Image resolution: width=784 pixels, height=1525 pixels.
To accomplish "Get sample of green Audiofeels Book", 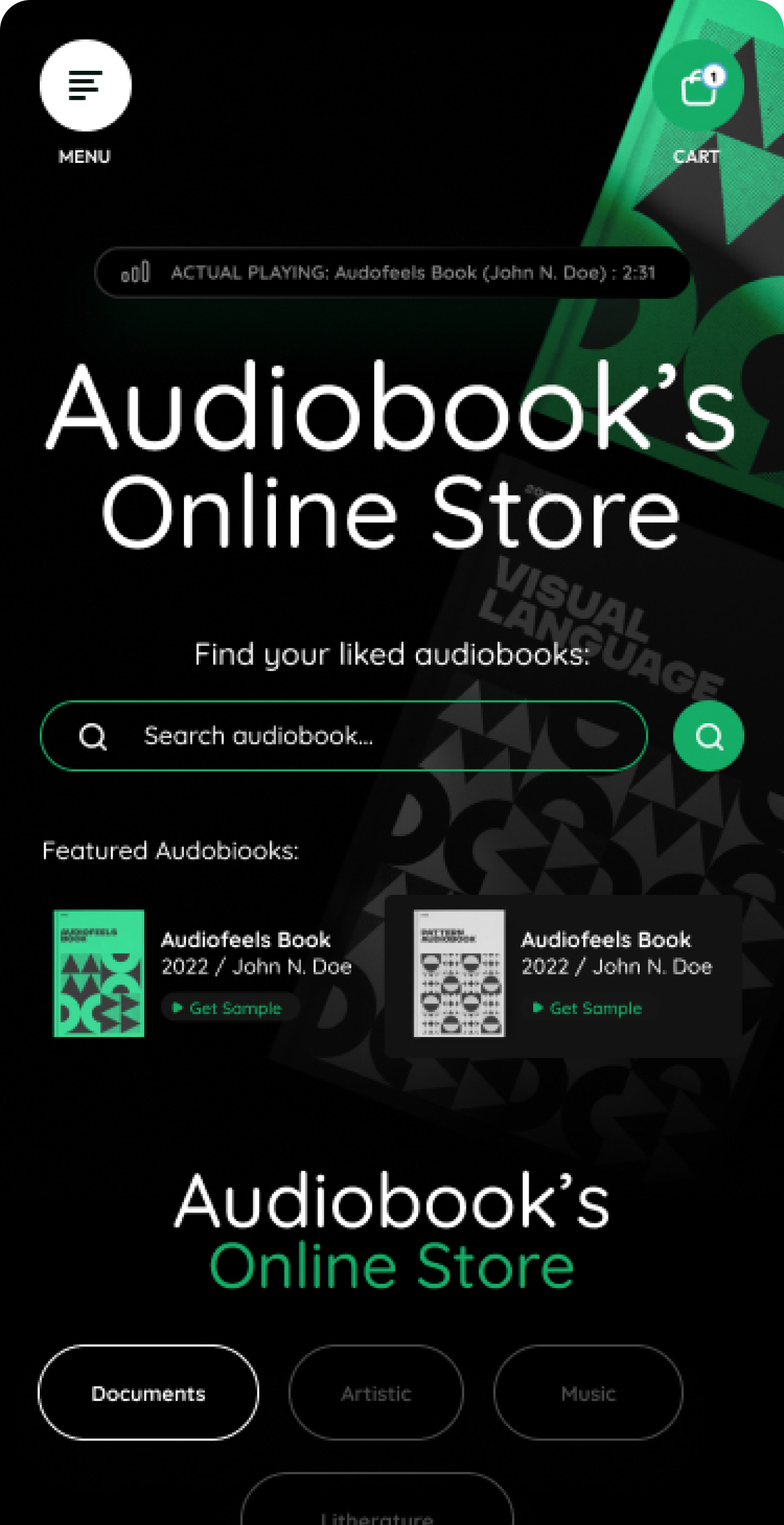I will coord(230,1008).
